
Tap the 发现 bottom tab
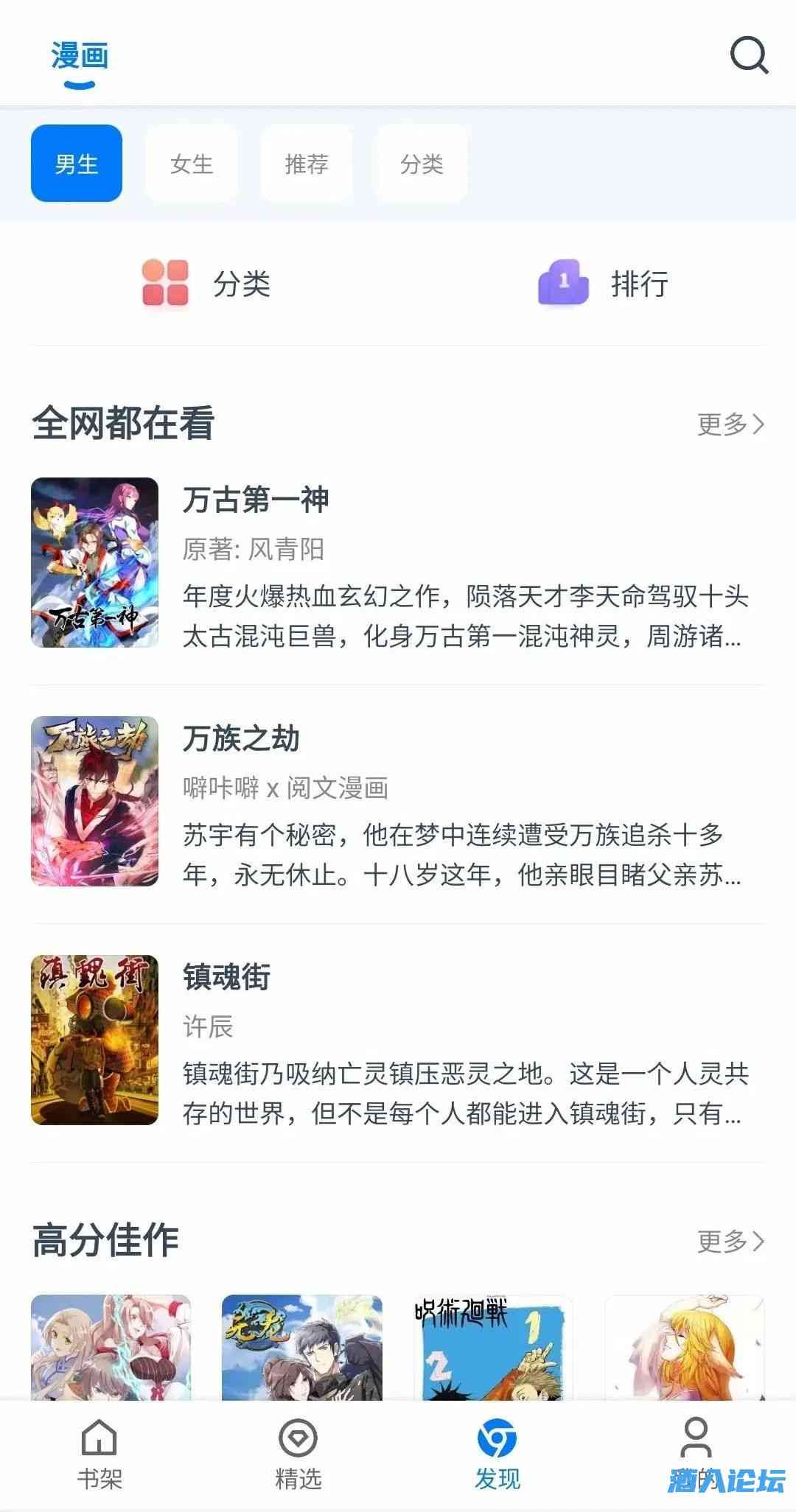(x=497, y=1453)
